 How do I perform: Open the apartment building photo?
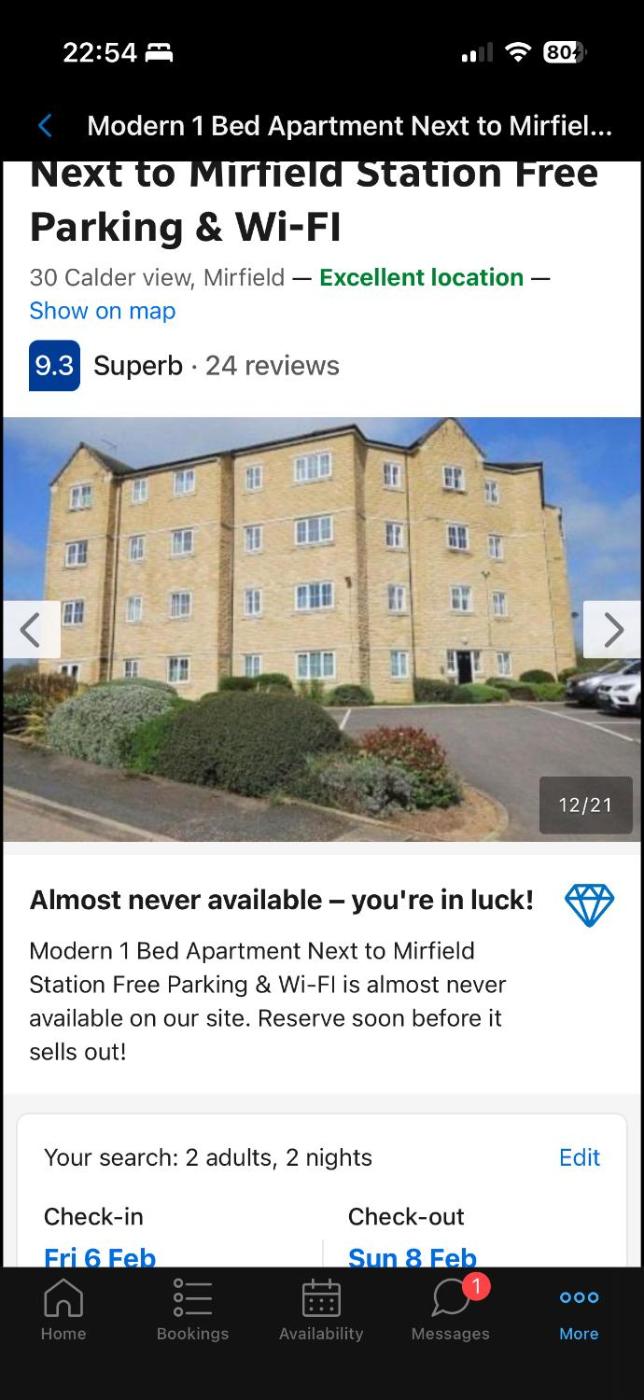click(x=320, y=600)
